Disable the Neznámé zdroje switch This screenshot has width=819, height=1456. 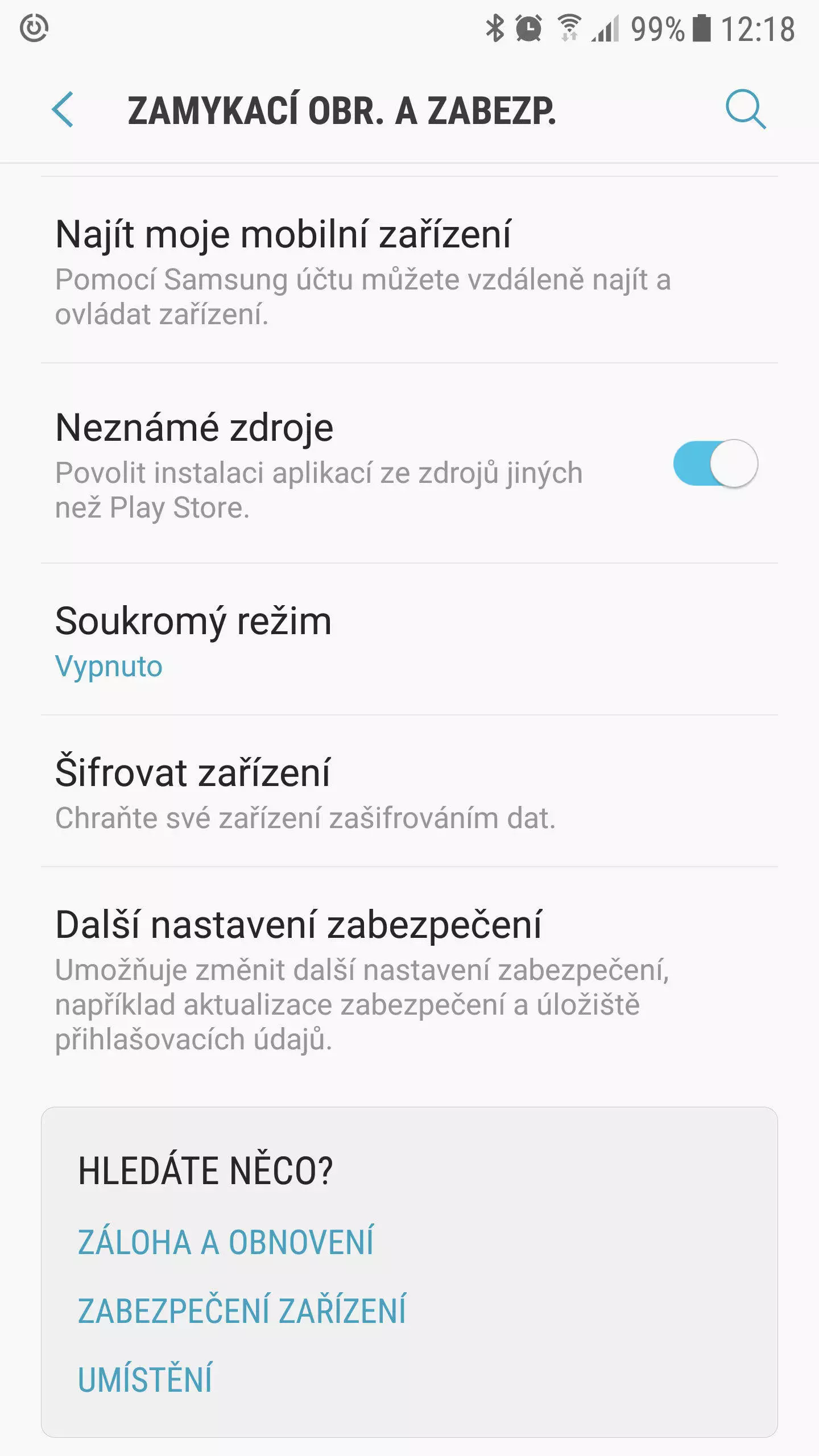click(x=715, y=464)
